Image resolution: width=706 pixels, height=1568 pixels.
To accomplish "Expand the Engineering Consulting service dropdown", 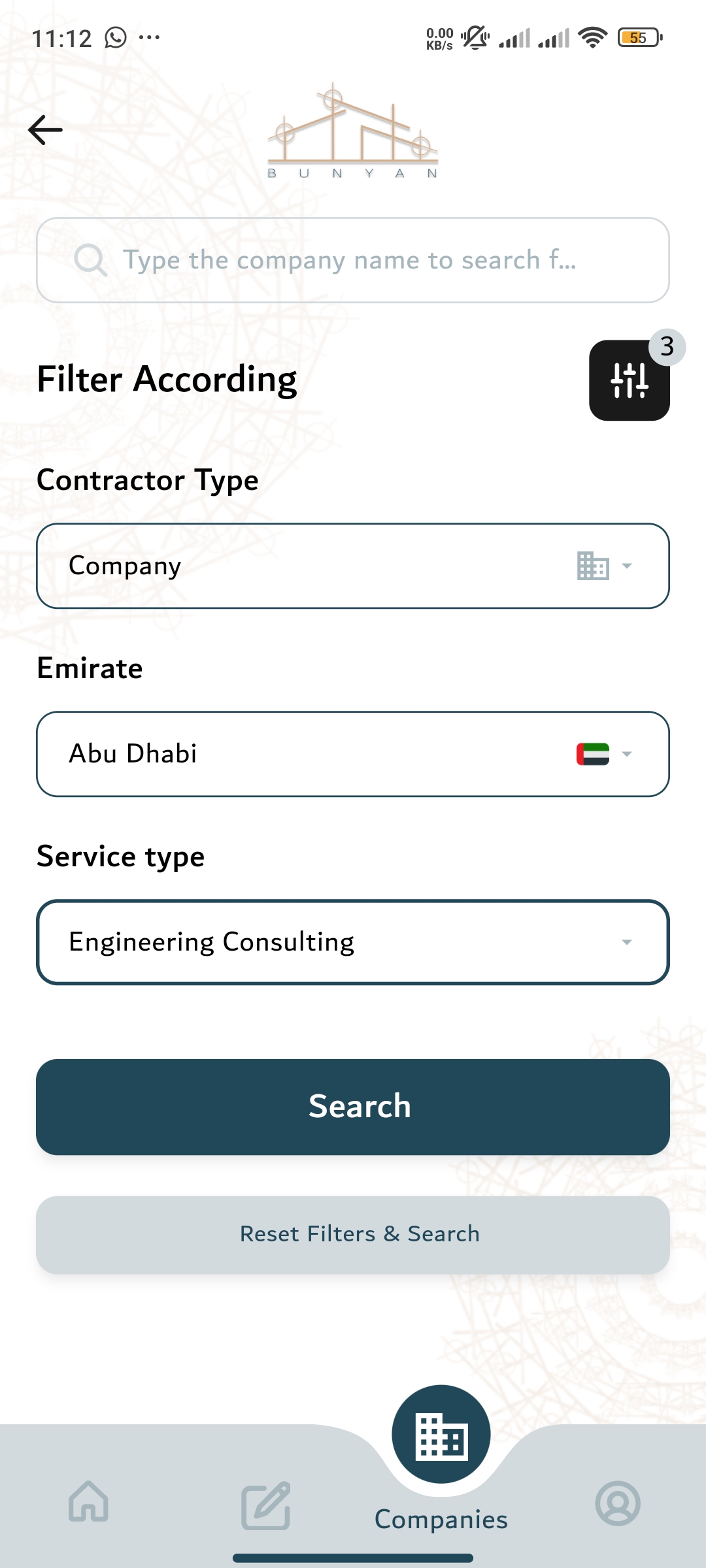I will click(626, 942).
